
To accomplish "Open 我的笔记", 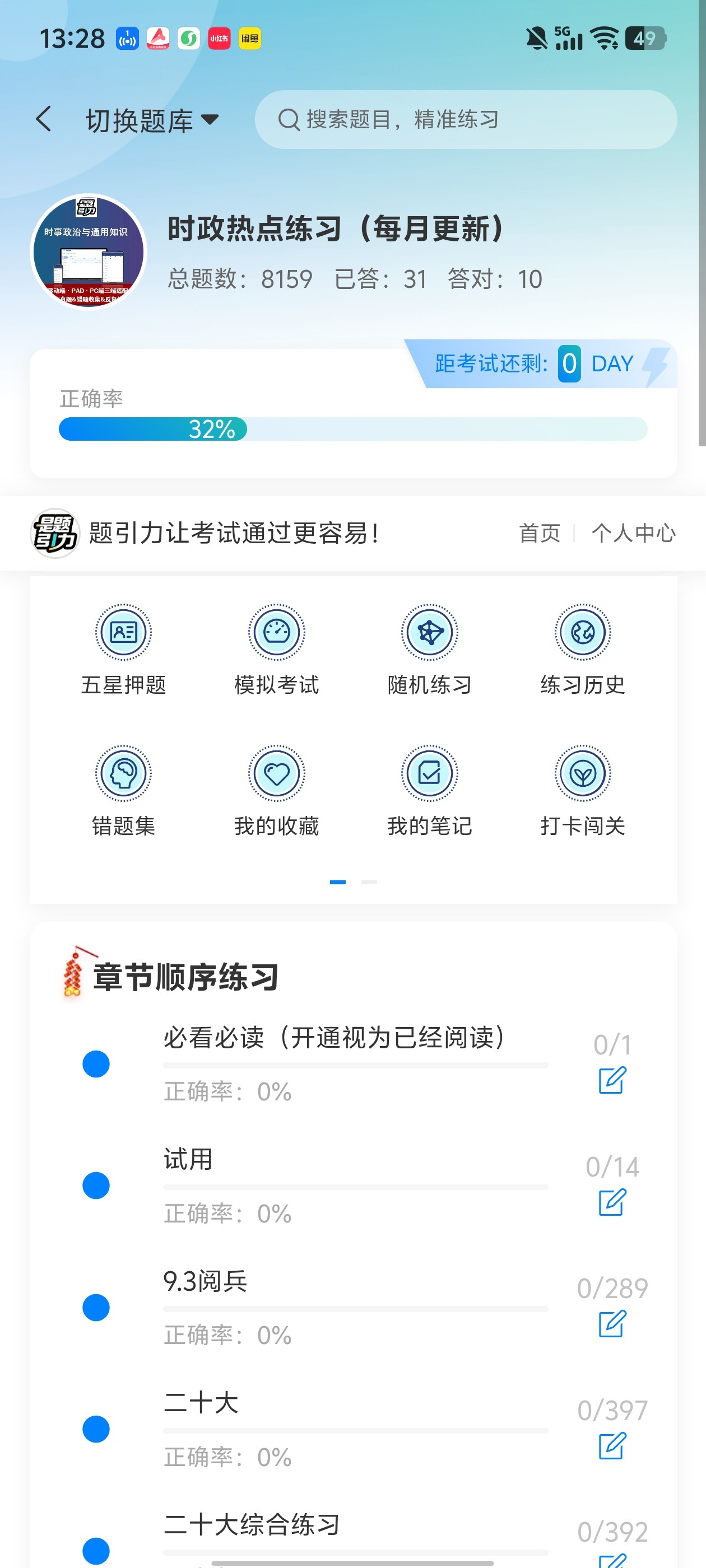I will [x=429, y=791].
